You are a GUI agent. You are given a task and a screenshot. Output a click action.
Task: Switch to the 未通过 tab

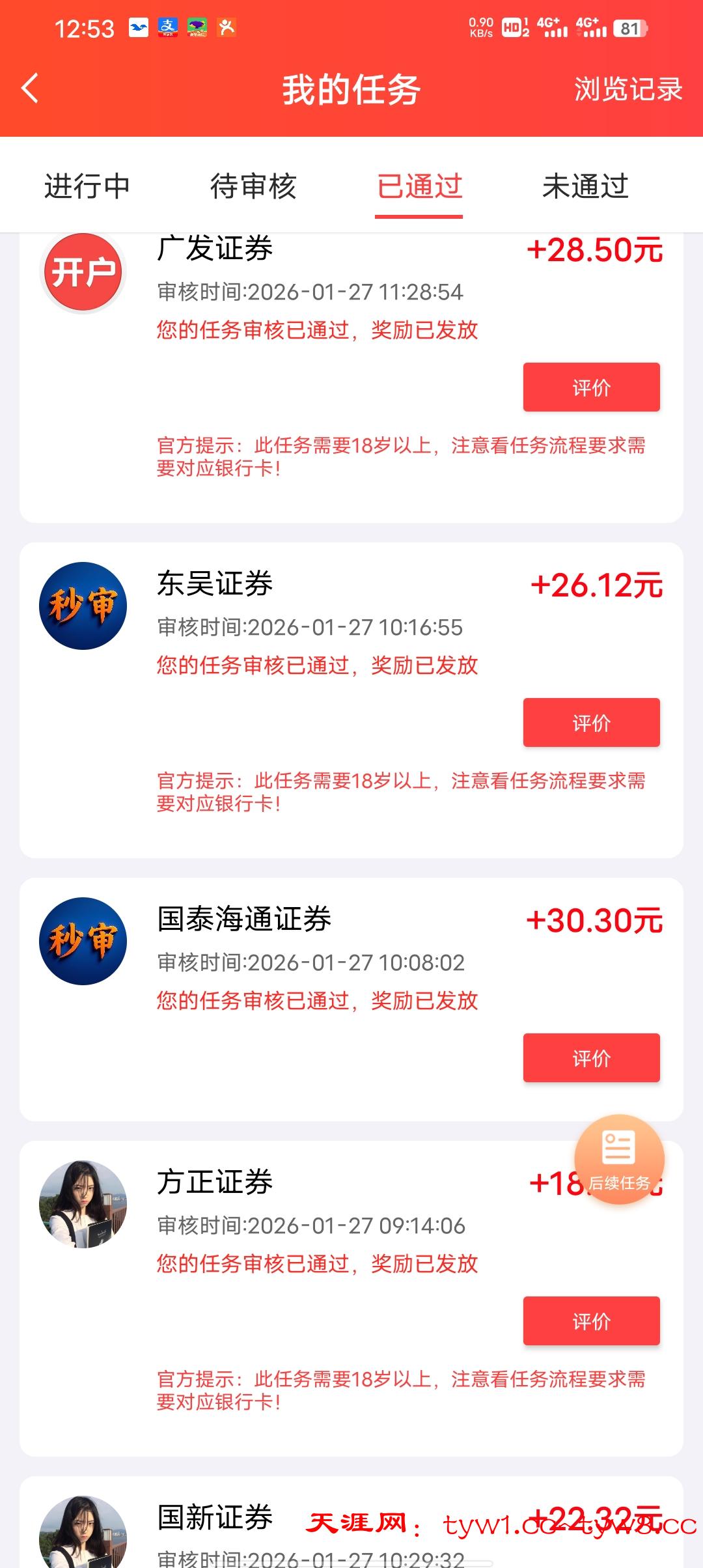[585, 186]
